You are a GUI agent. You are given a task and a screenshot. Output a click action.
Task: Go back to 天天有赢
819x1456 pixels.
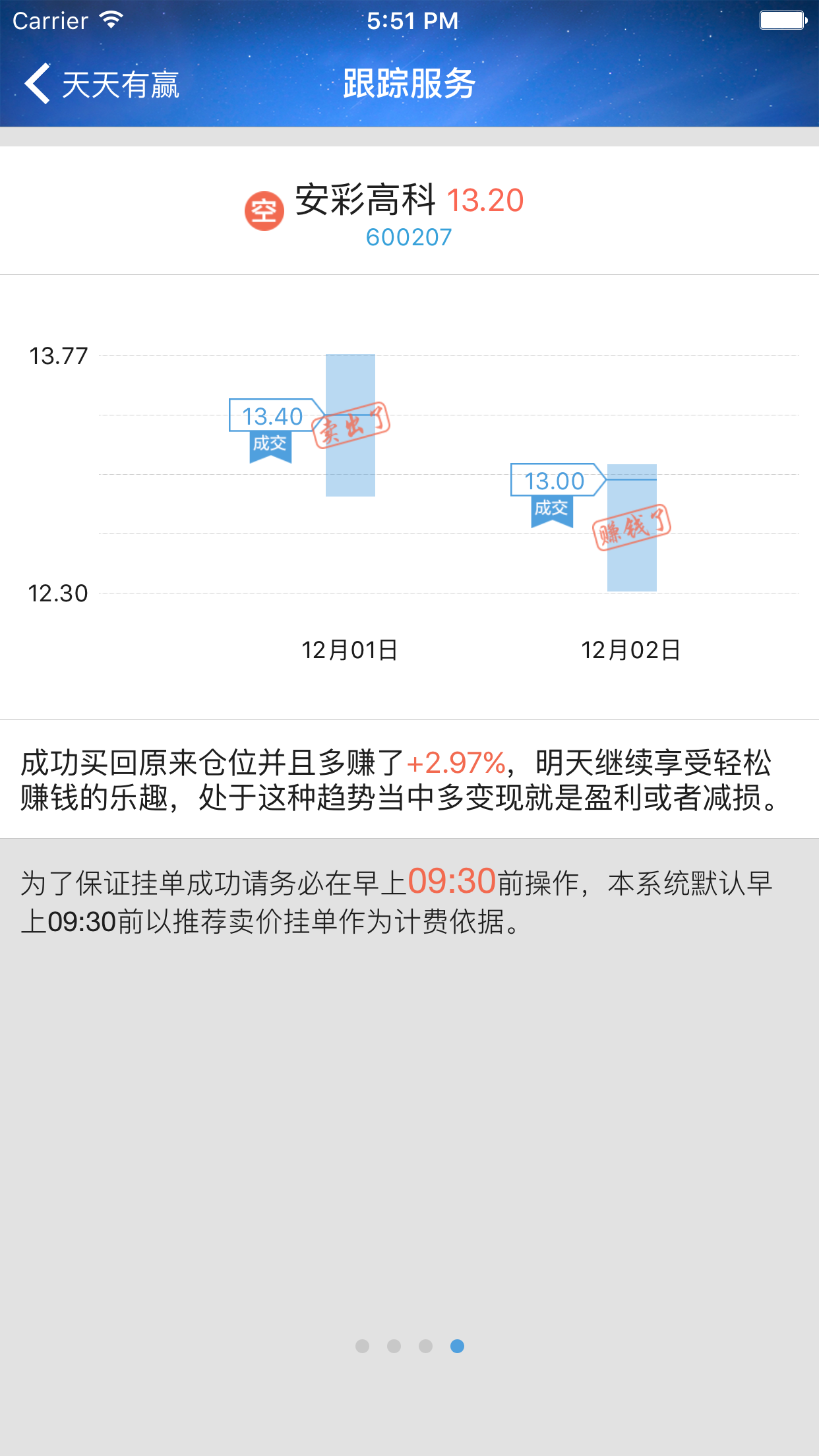pyautogui.click(x=102, y=84)
